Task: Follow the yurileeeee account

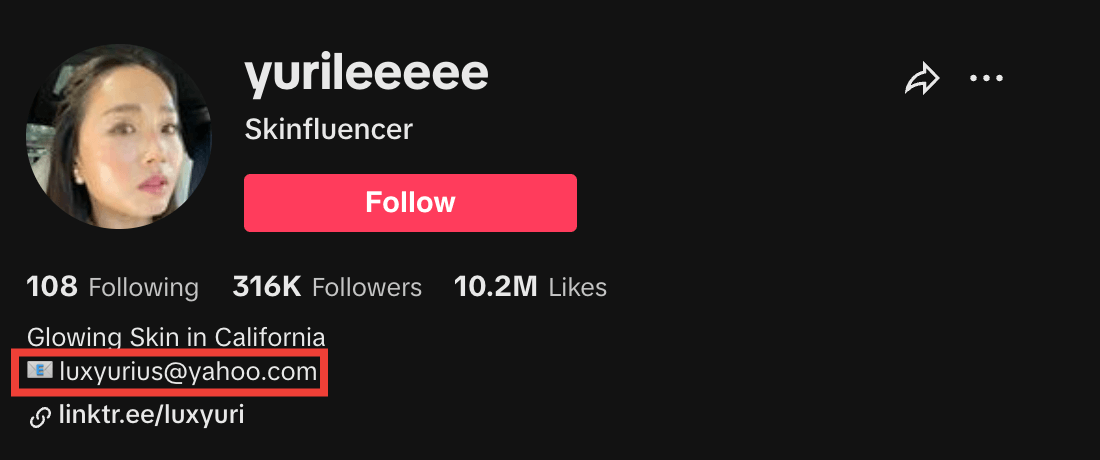Action: [410, 203]
